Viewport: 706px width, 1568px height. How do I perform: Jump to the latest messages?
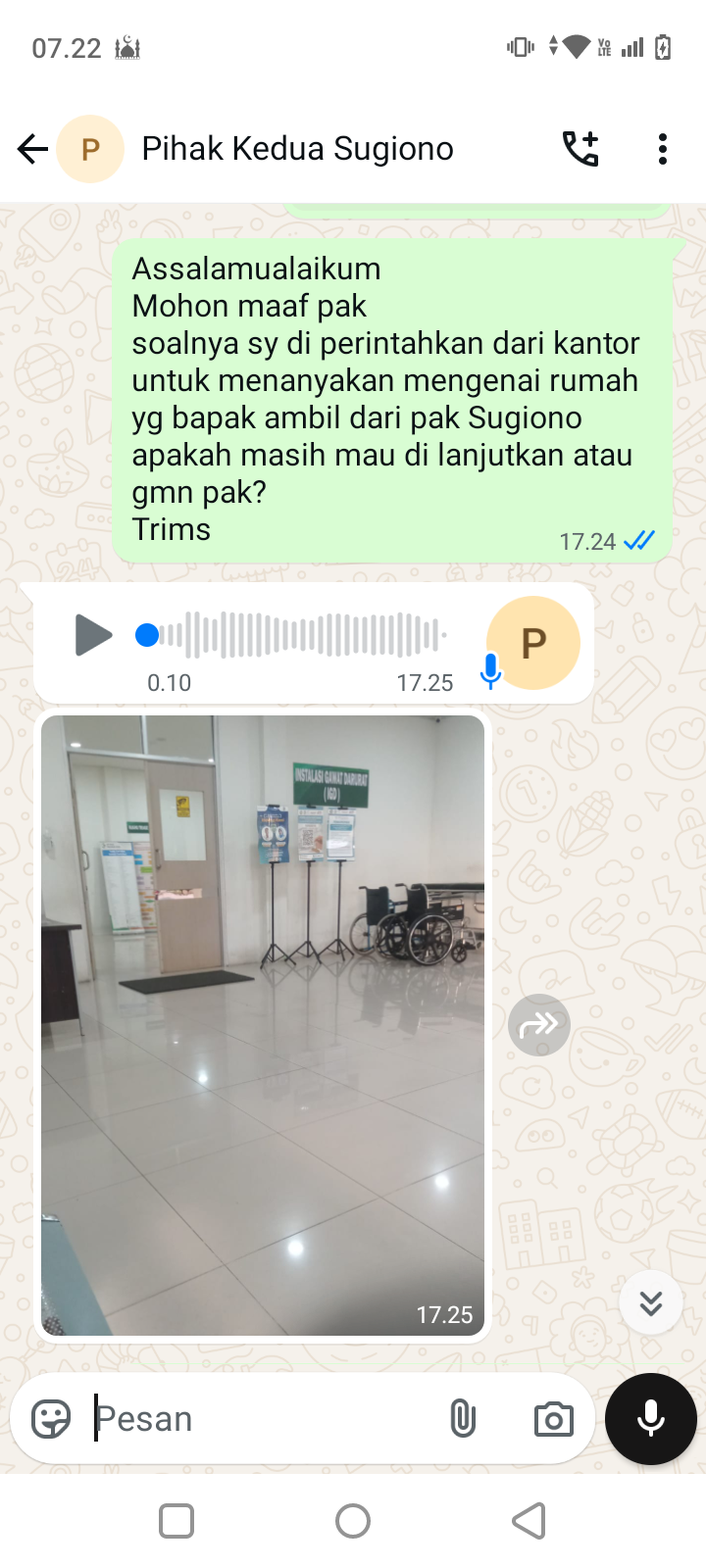click(x=650, y=1302)
